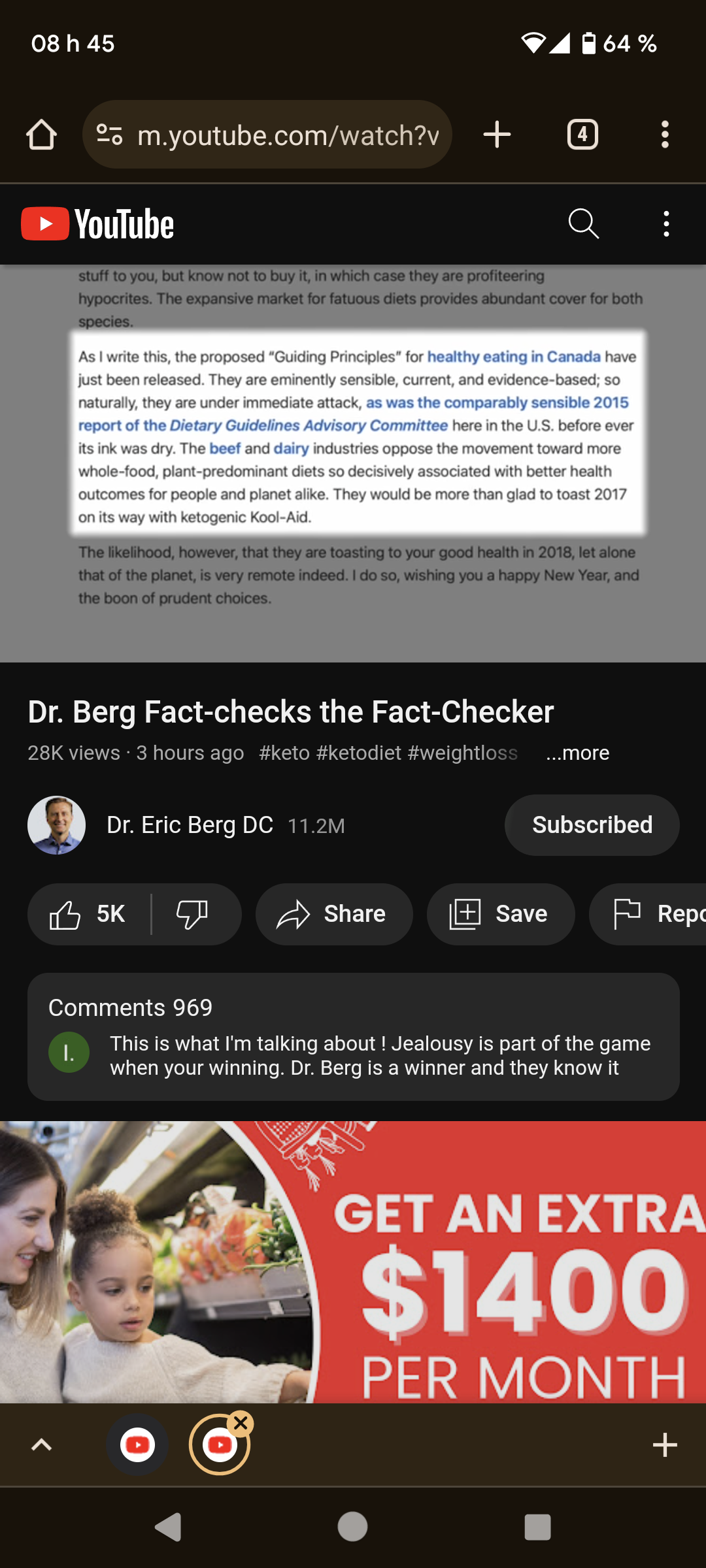This screenshot has width=706, height=1568.
Task: Open the Comments 969 section
Action: [x=354, y=1037]
